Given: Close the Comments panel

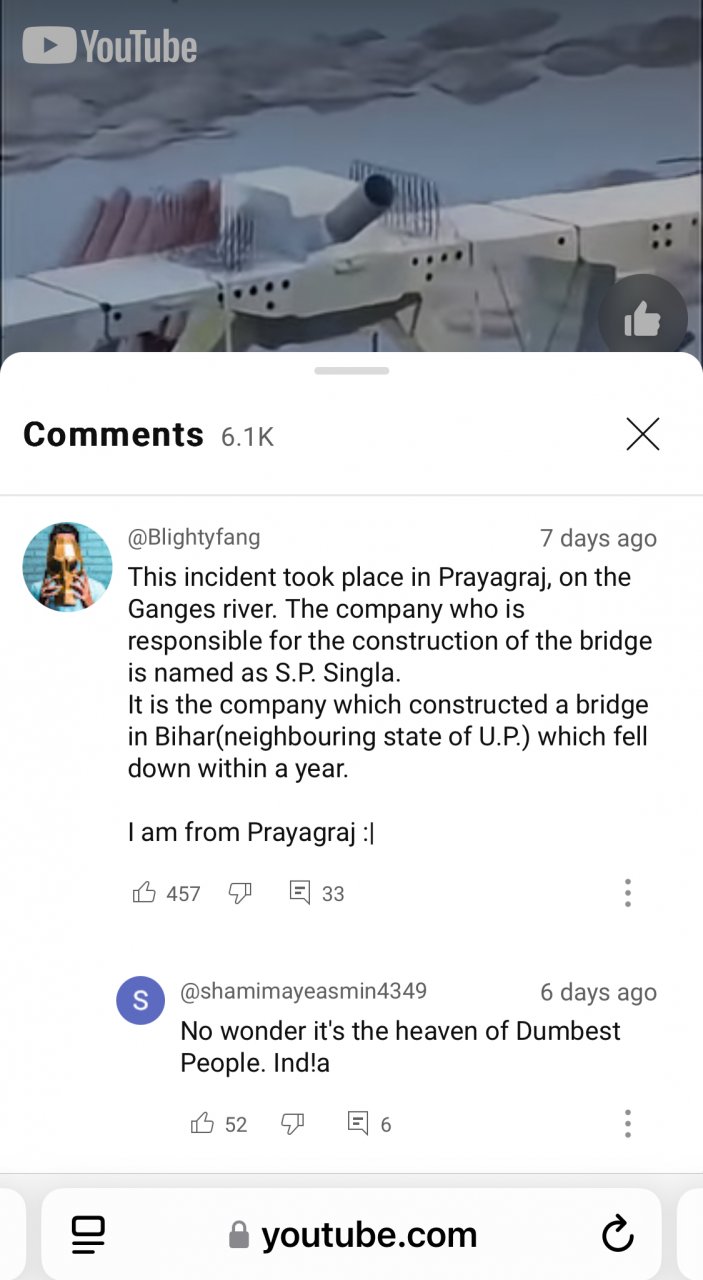Looking at the screenshot, I should (642, 434).
